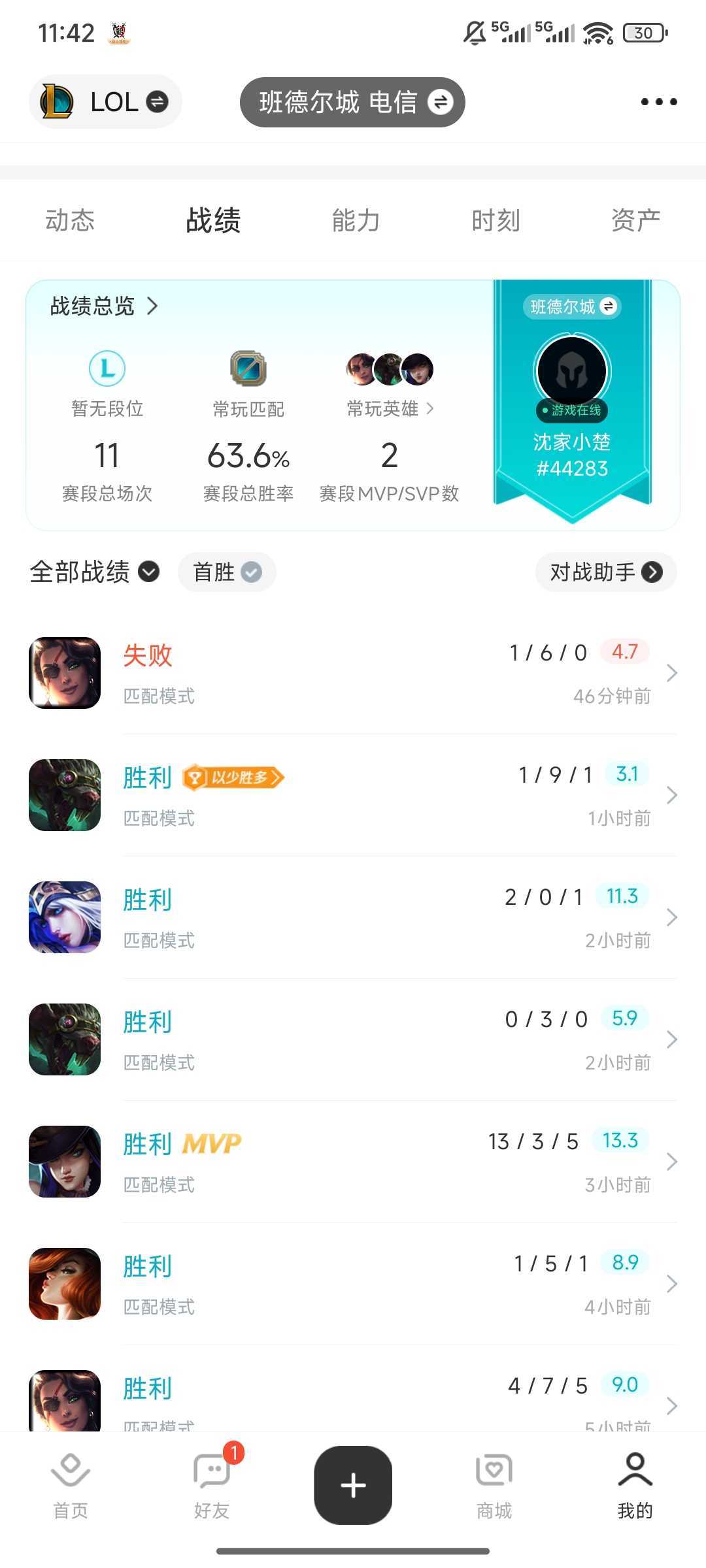Open the 全部战绩 dropdown
Viewport: 706px width, 1568px height.
click(93, 572)
